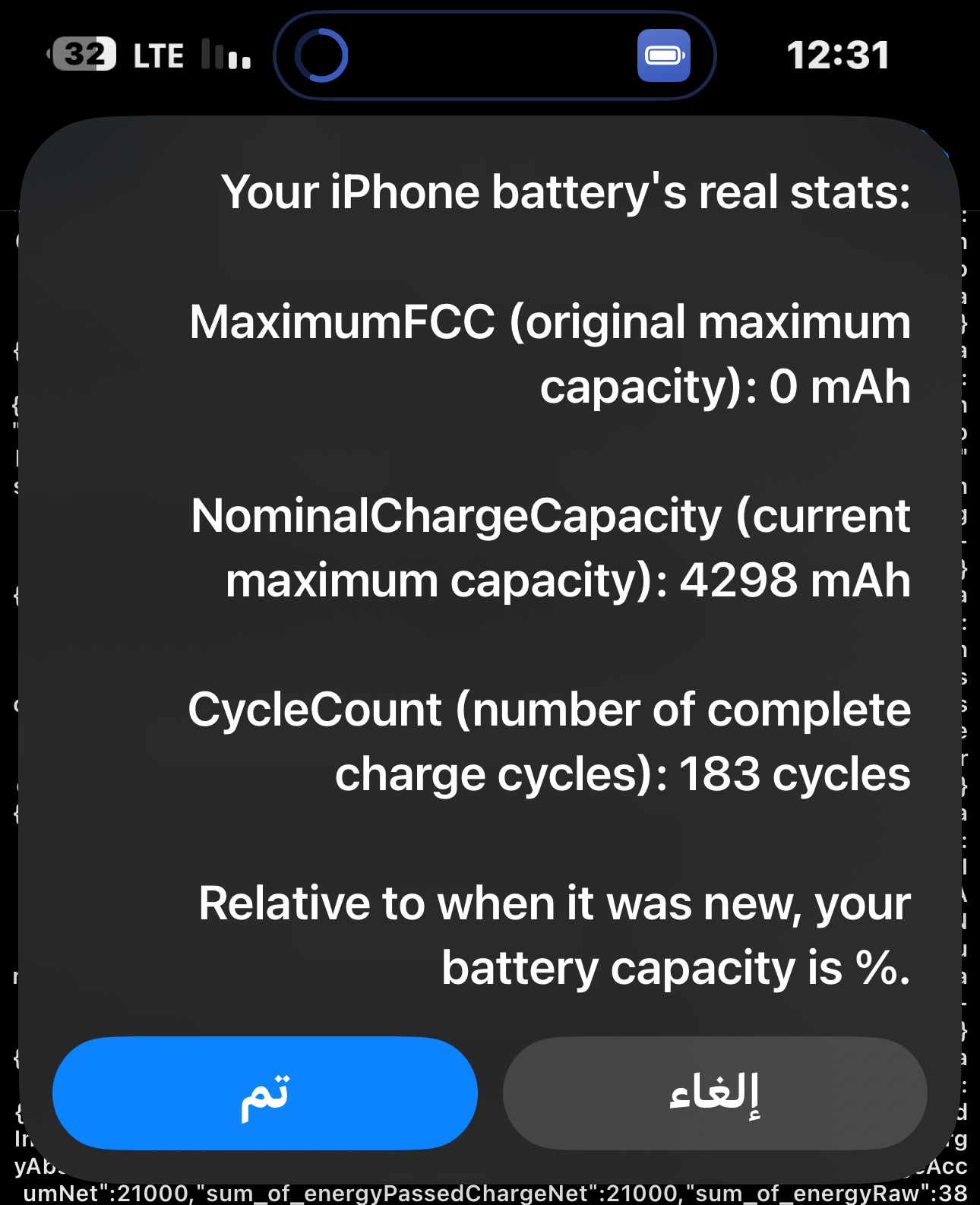The height and width of the screenshot is (1205, 980).
Task: Confirm the dialog with the blue تم button
Action: point(264,1093)
